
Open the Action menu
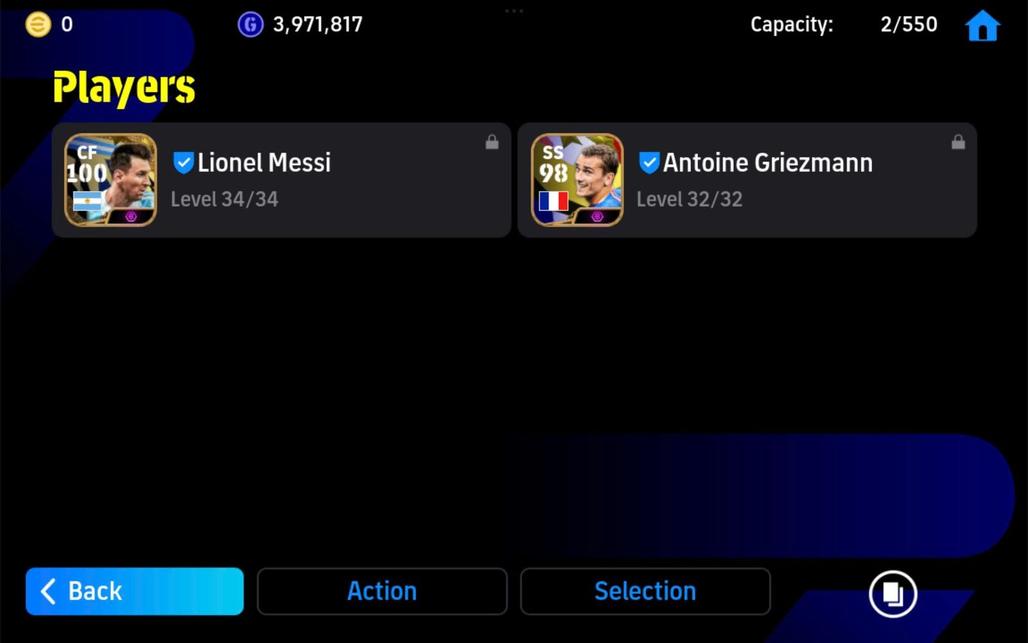[x=381, y=591]
